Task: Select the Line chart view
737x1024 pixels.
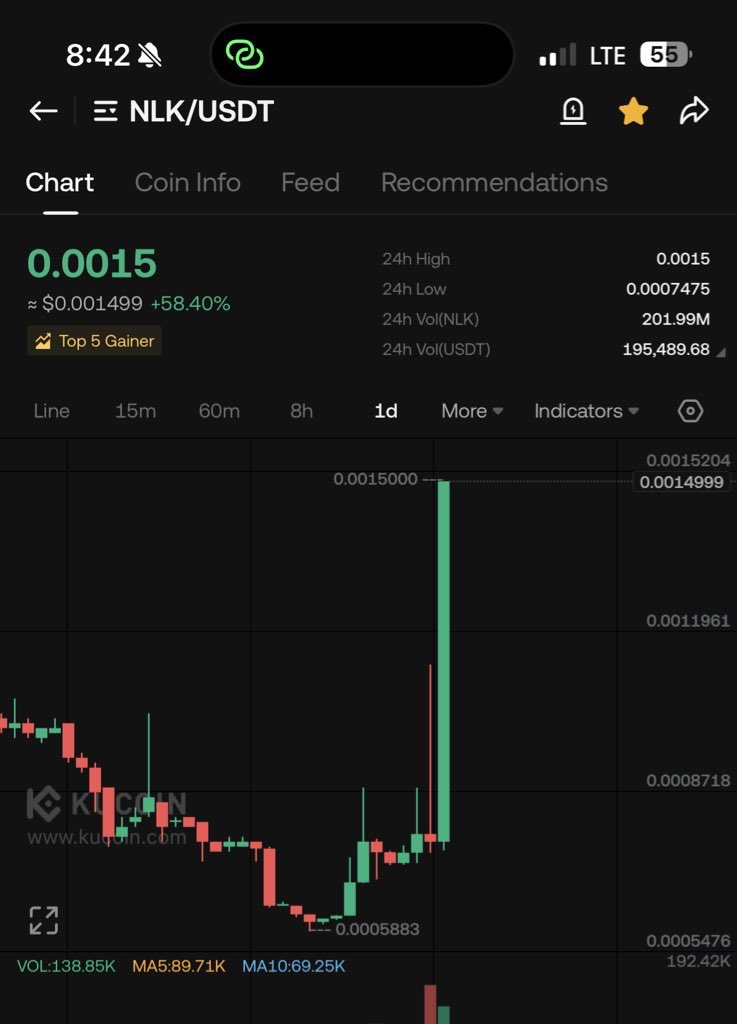Action: pos(52,411)
